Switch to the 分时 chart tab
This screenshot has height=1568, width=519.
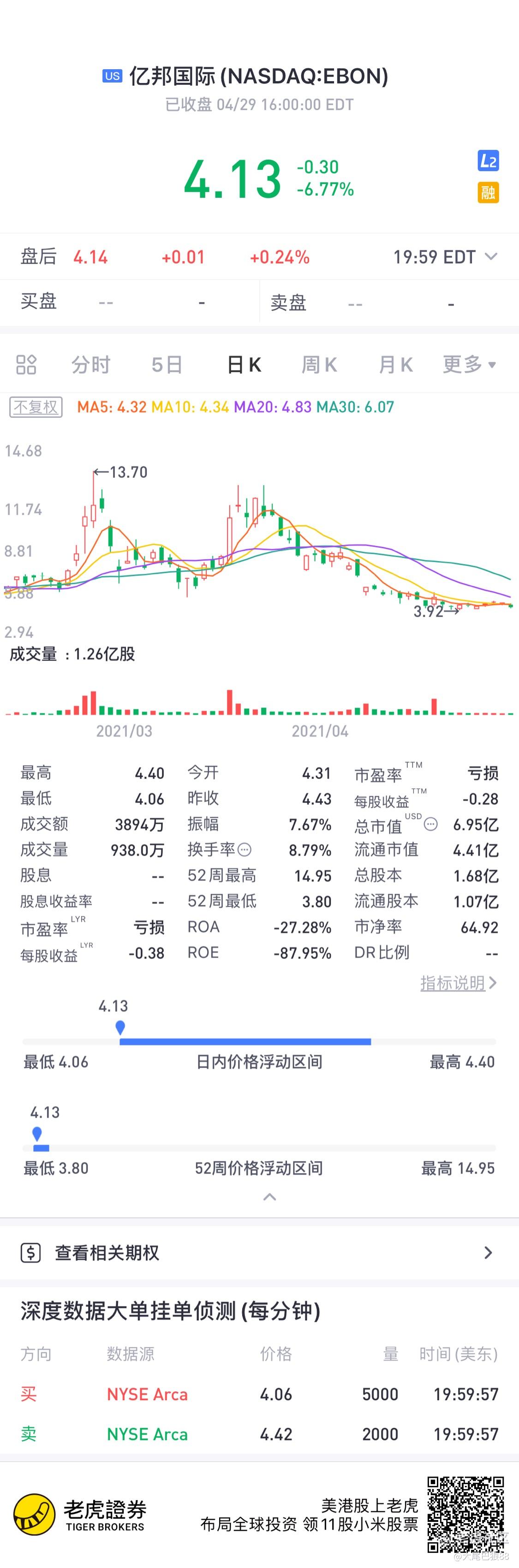pos(91,365)
